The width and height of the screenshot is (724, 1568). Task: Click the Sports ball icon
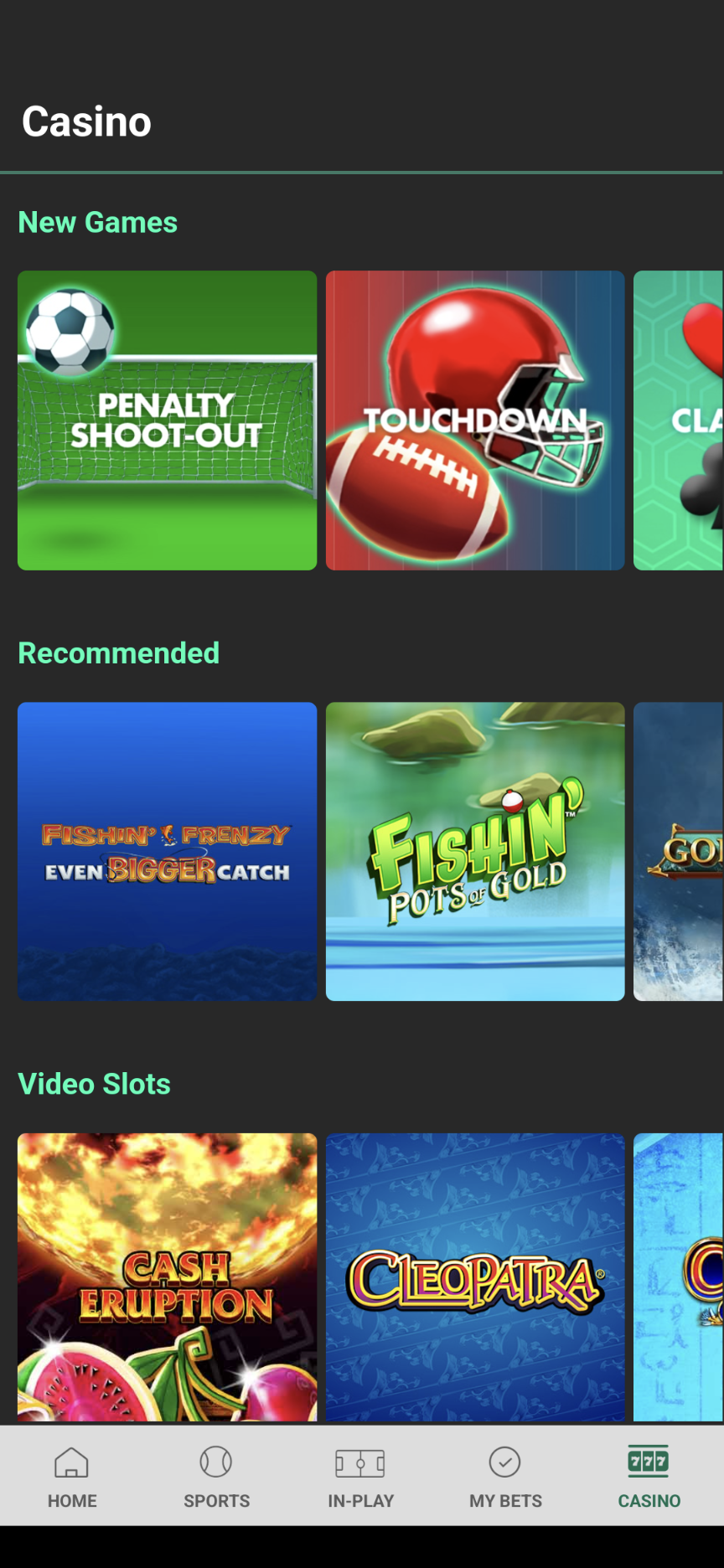tap(216, 1462)
